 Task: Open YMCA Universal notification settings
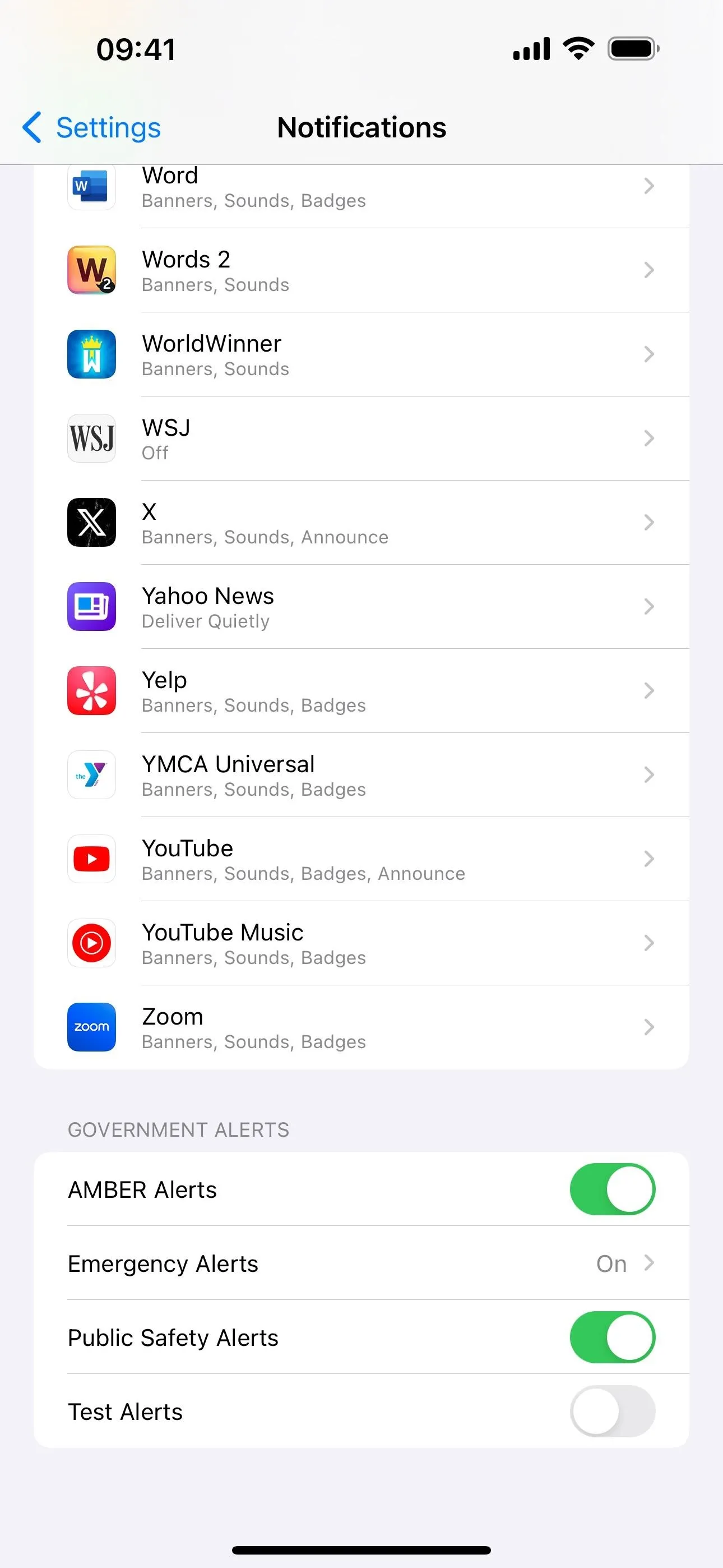click(x=361, y=774)
